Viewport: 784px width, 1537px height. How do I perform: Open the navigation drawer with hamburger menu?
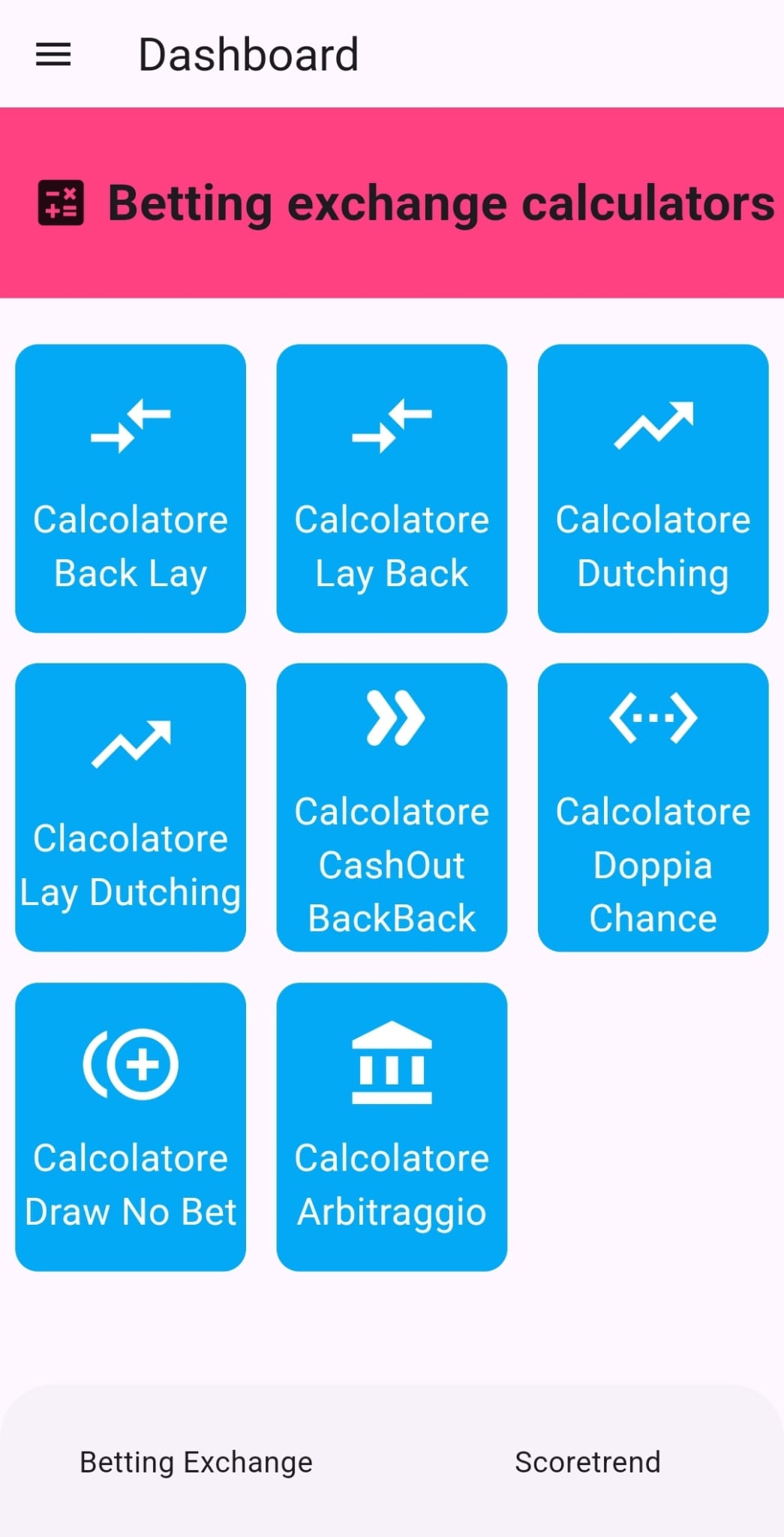[x=53, y=54]
